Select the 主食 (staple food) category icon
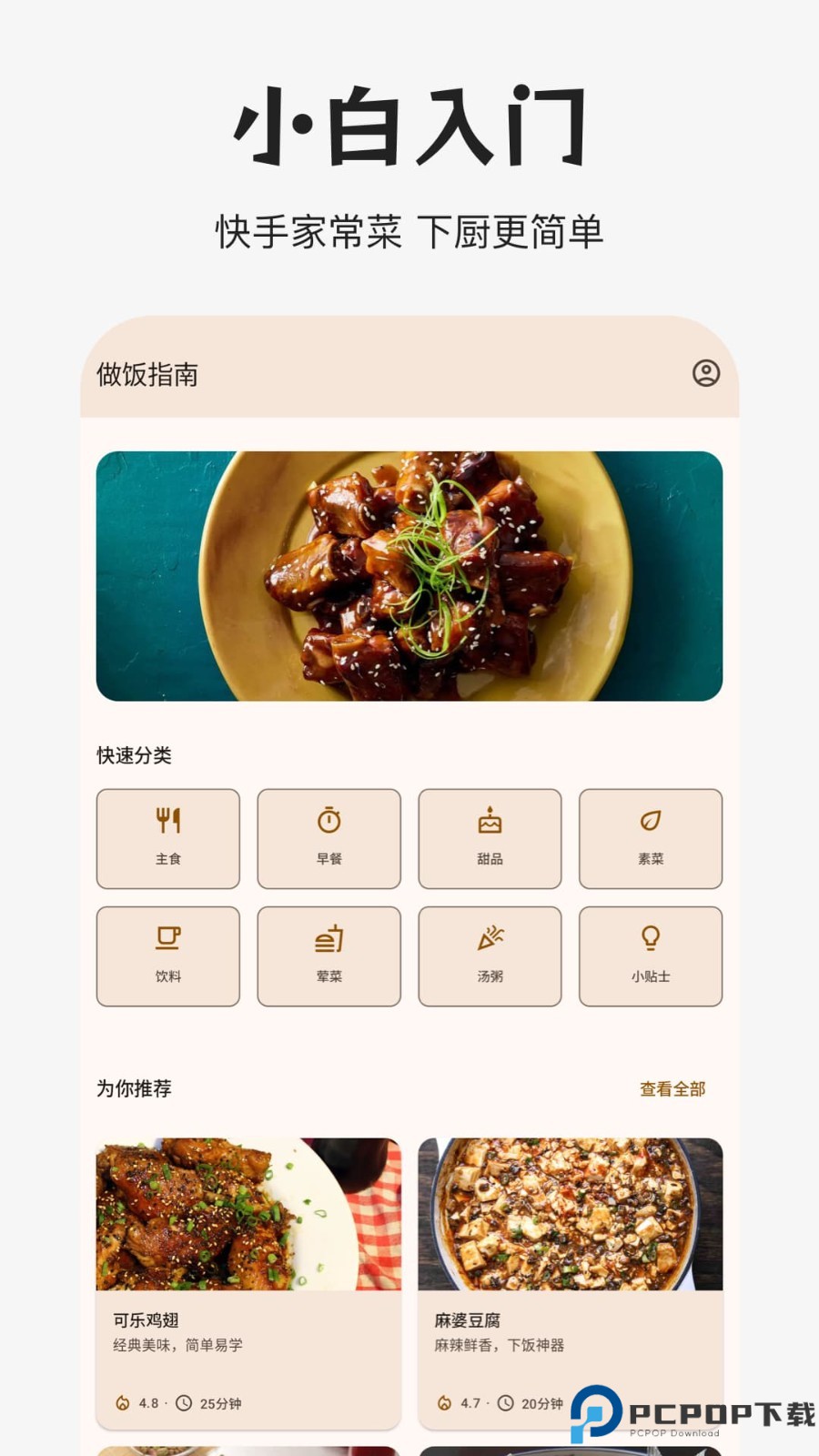Viewport: 819px width, 1456px height. 167,819
